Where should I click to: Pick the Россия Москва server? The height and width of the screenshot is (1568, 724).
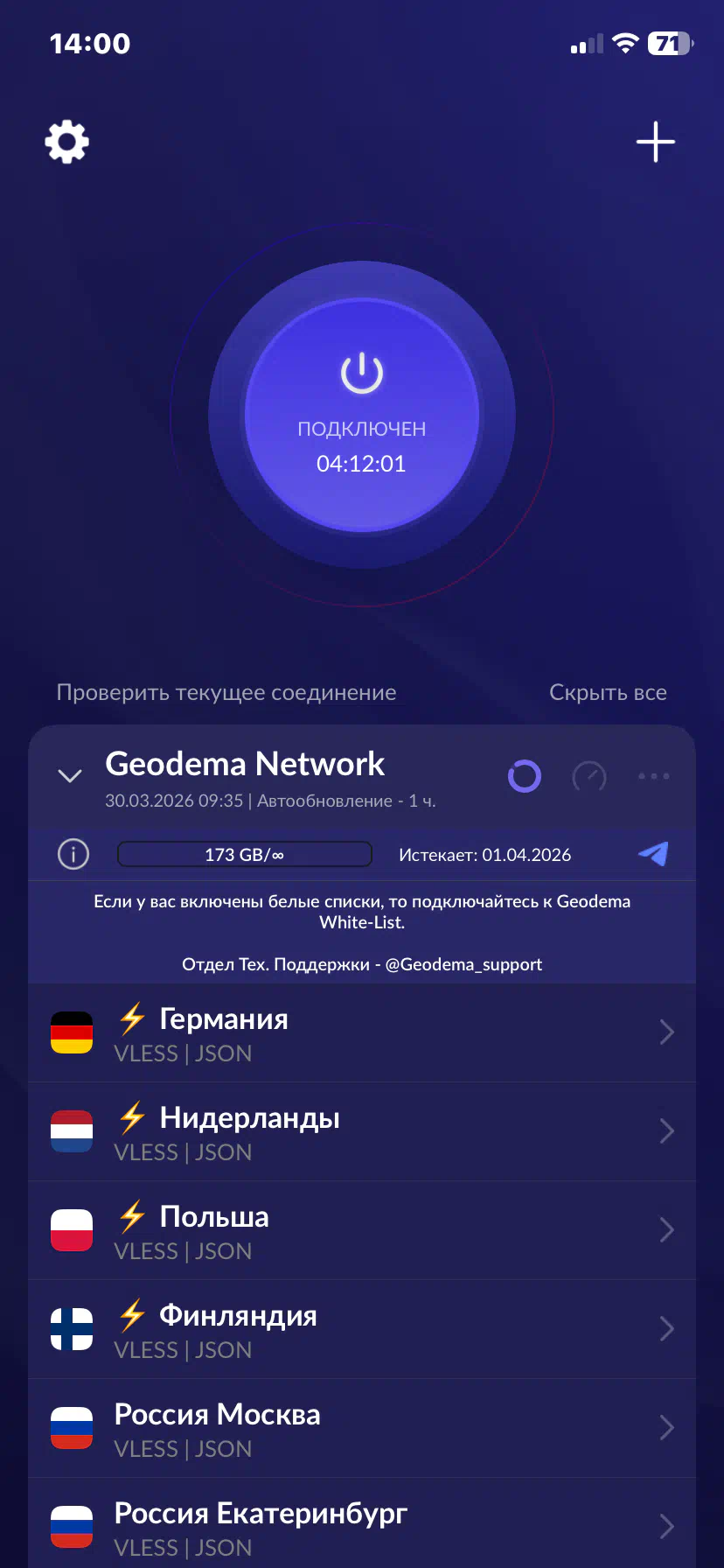[x=362, y=1429]
